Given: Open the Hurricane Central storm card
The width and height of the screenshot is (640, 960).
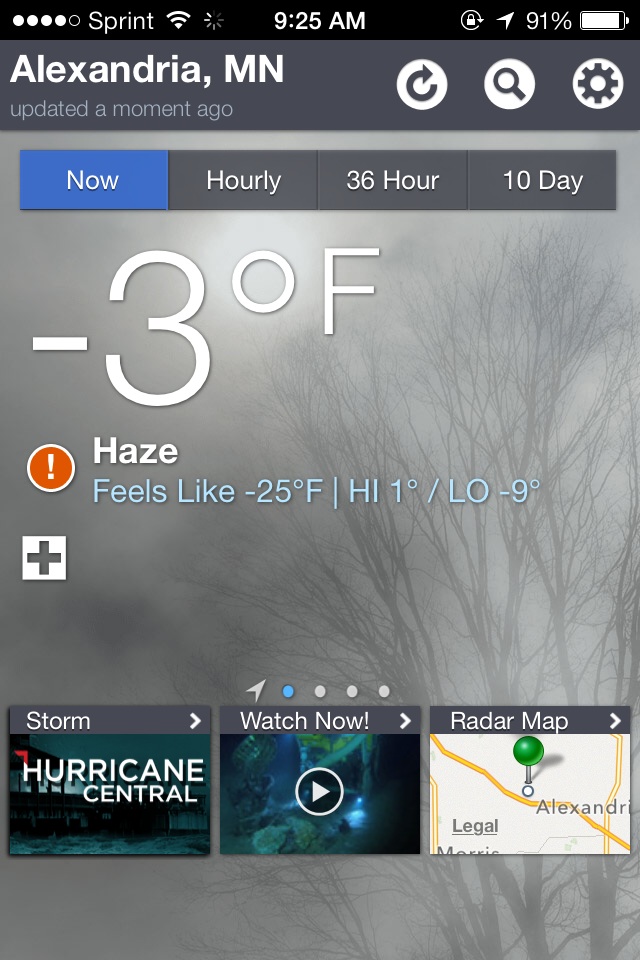Looking at the screenshot, I should 110,781.
